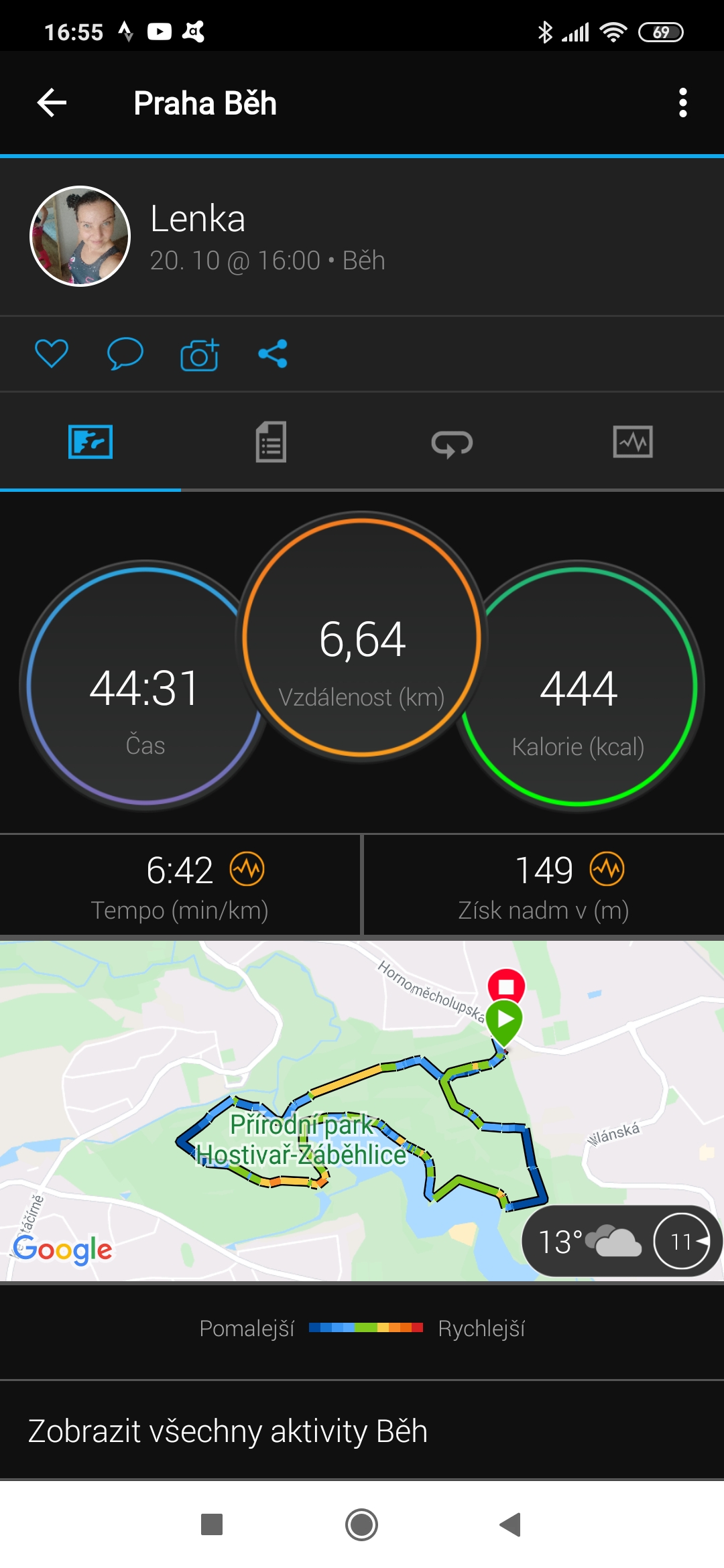The width and height of the screenshot is (724, 1568).
Task: Open comments with the speech bubble icon
Action: [125, 353]
